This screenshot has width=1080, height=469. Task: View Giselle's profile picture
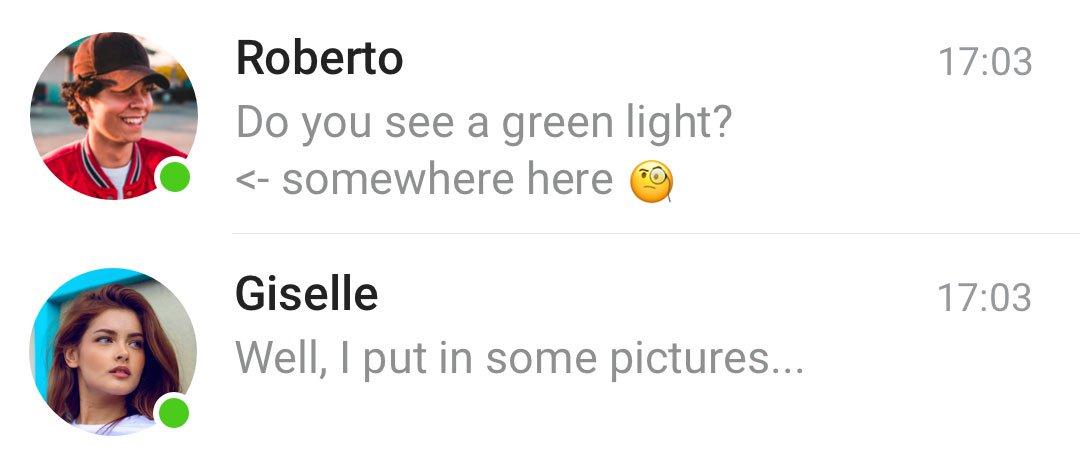(x=113, y=350)
